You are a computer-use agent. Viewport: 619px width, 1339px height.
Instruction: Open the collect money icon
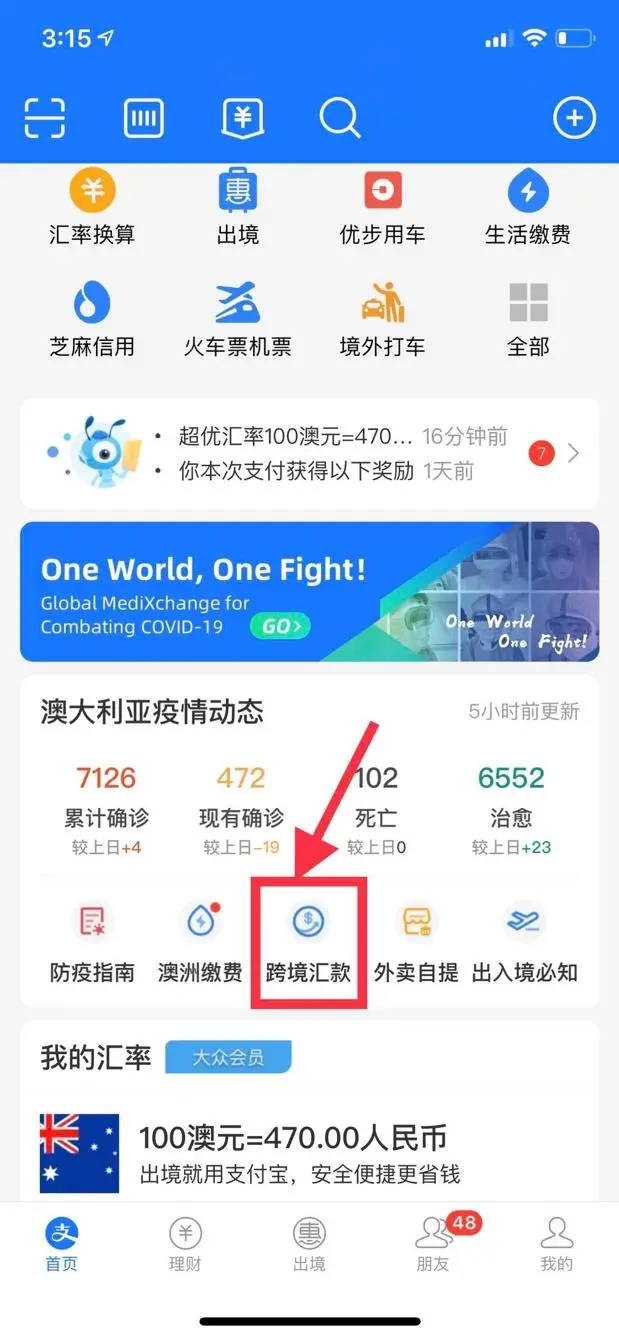click(x=242, y=120)
